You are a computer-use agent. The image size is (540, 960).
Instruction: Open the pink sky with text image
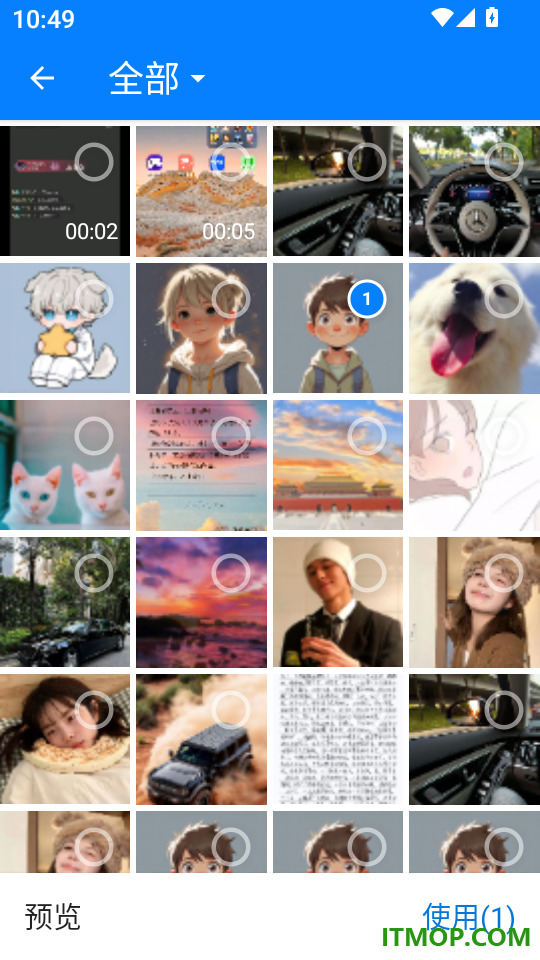(201, 465)
